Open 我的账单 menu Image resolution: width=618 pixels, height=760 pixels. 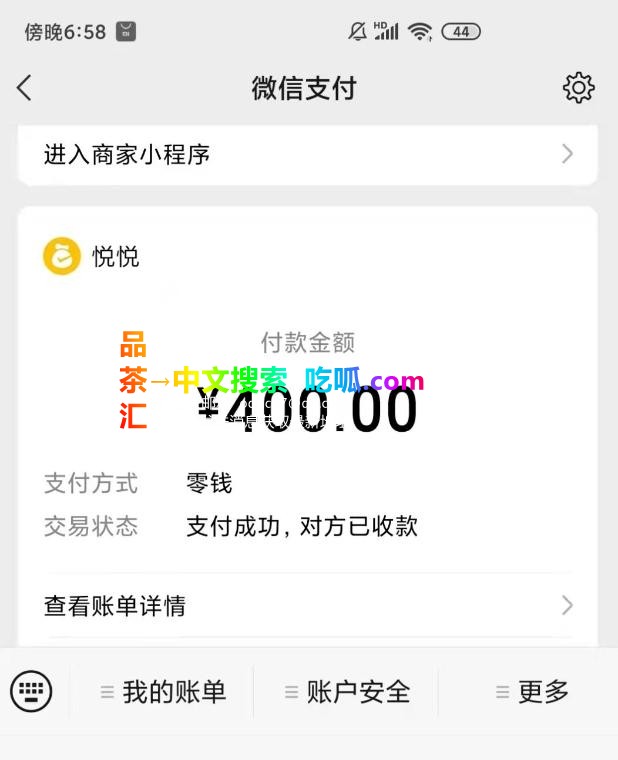[163, 691]
